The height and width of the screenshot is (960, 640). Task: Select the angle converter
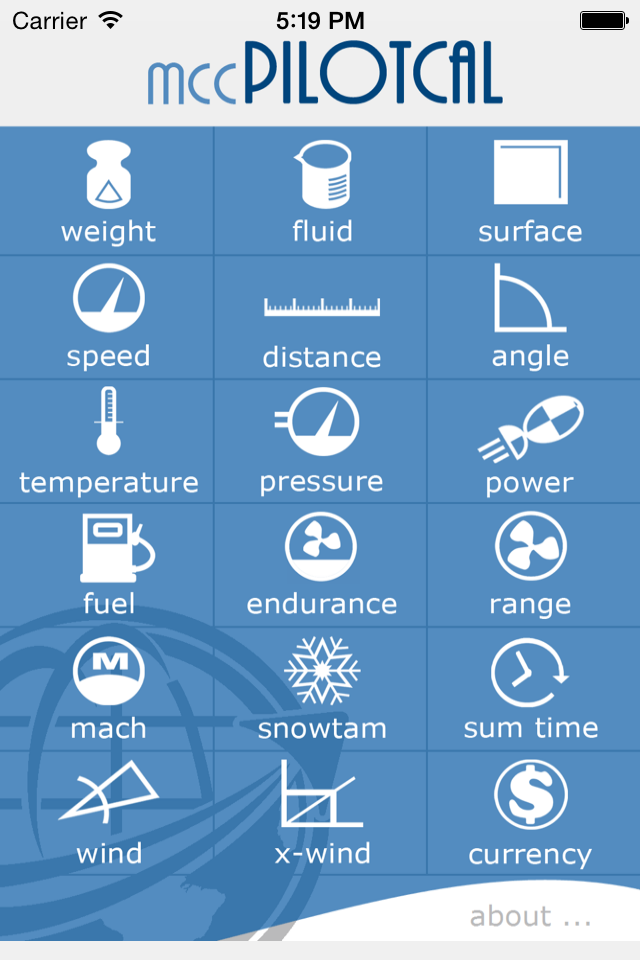coord(530,317)
